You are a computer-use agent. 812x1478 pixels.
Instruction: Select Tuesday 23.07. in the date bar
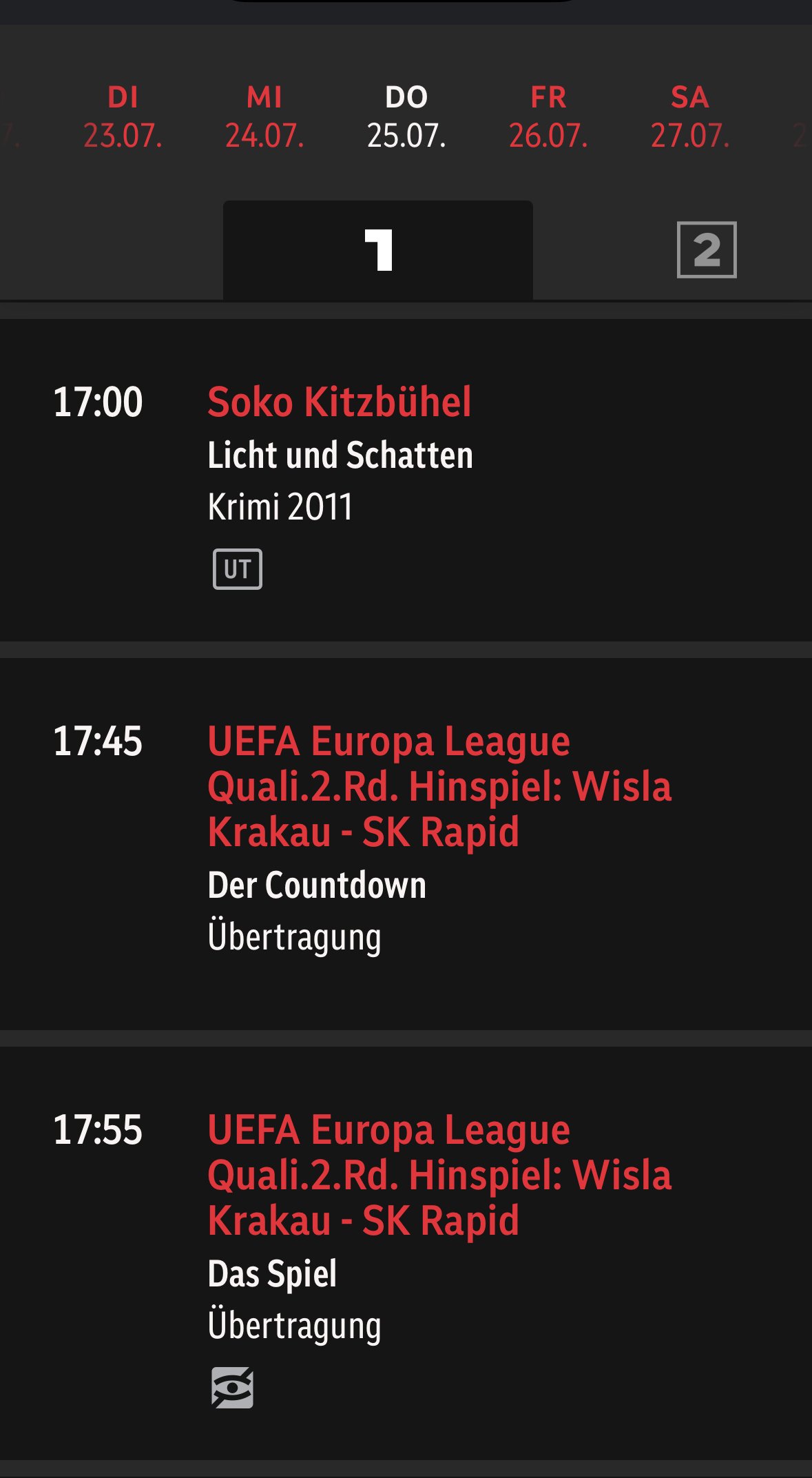[x=123, y=117]
